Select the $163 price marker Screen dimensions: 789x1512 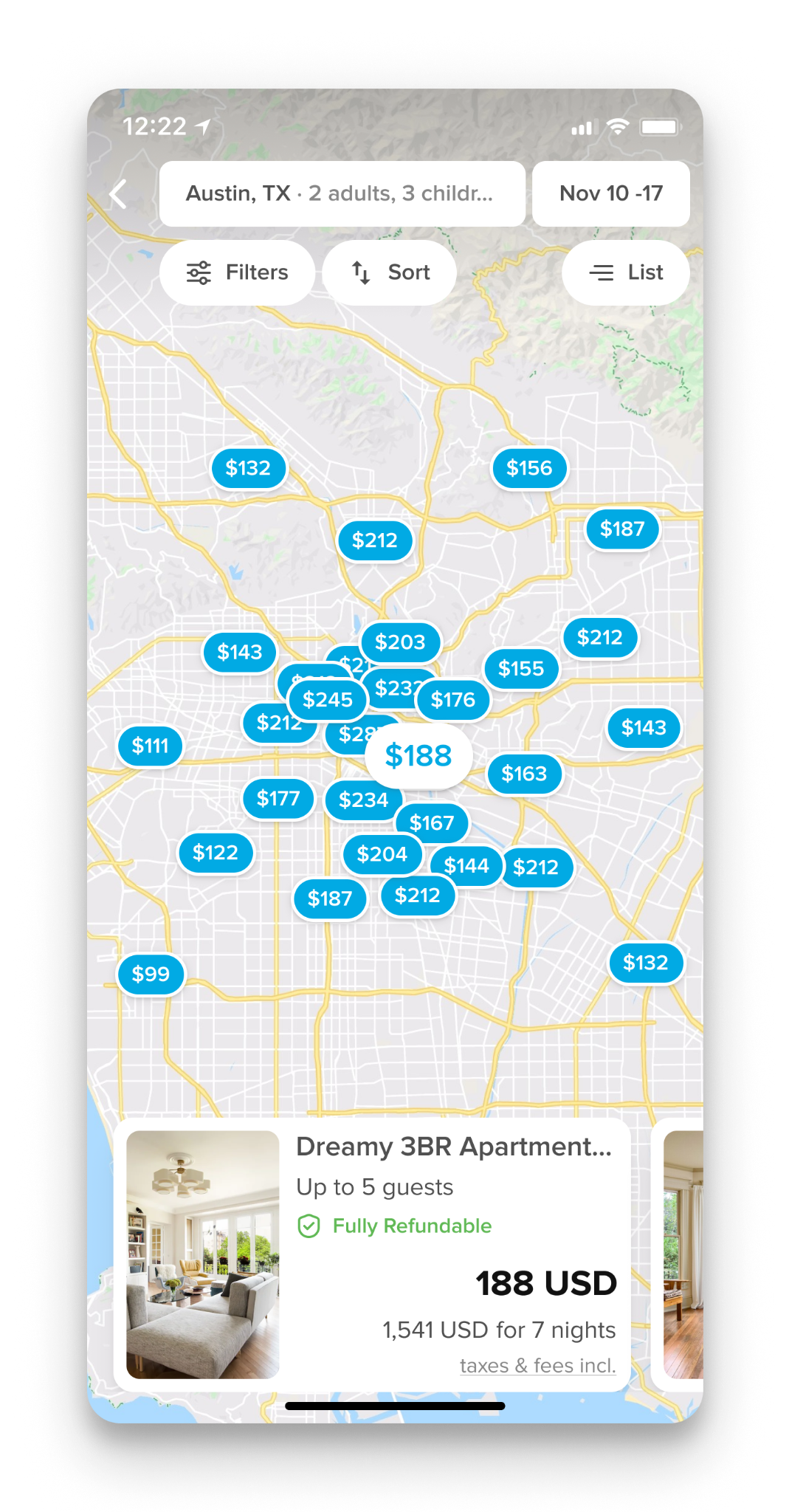click(x=524, y=774)
